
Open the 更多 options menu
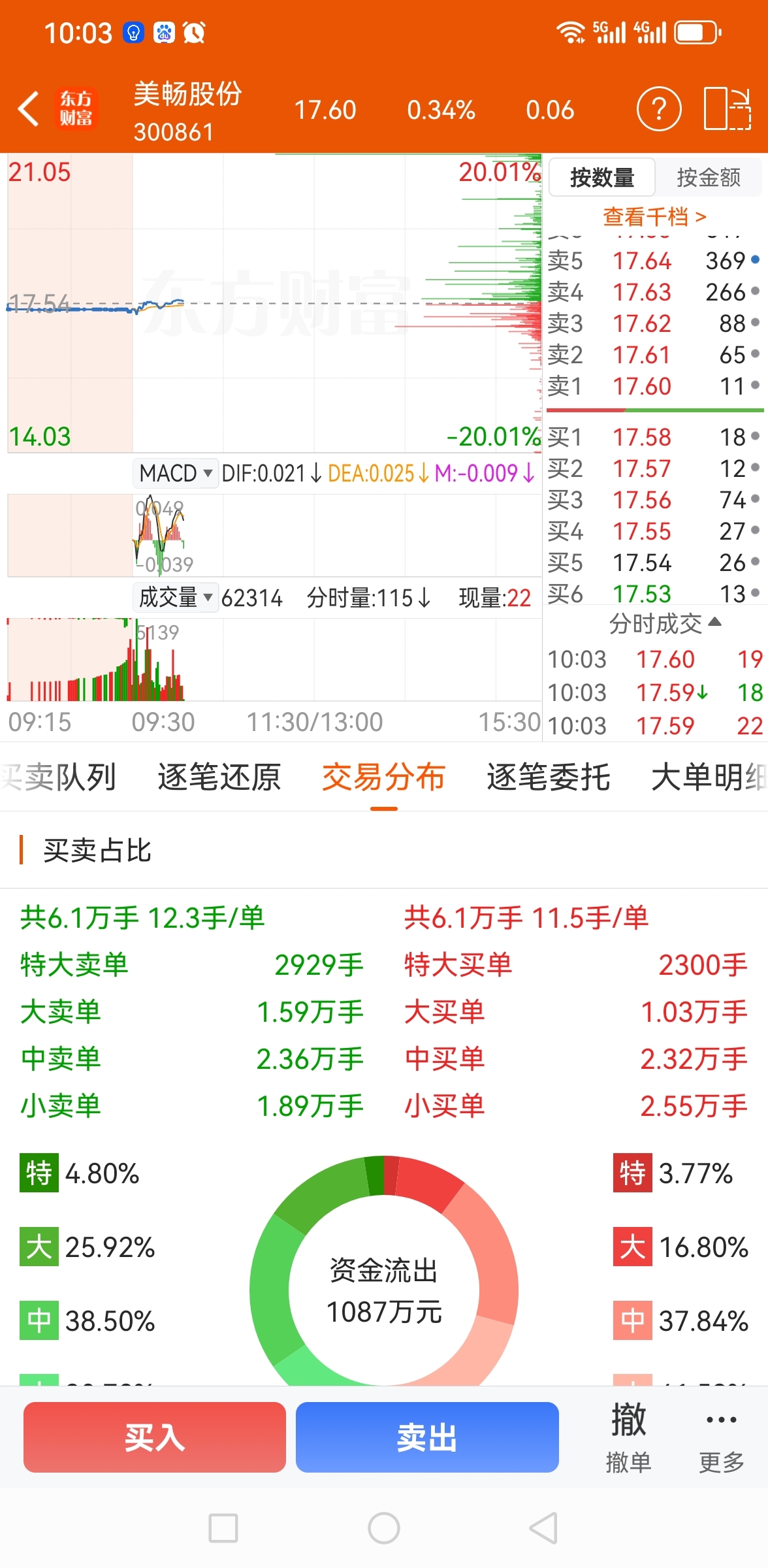[722, 1437]
